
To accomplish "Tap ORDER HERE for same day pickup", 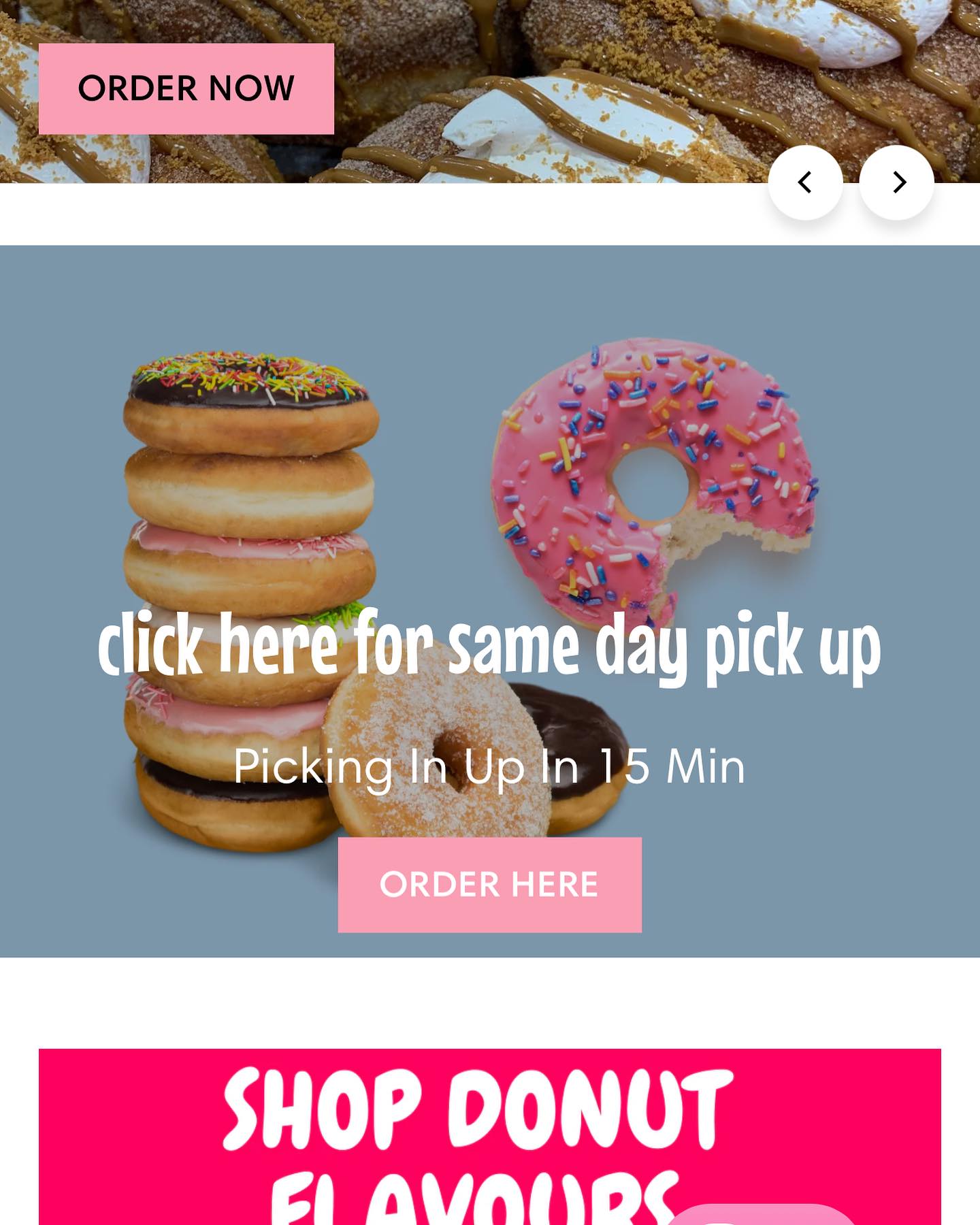I will (x=489, y=884).
